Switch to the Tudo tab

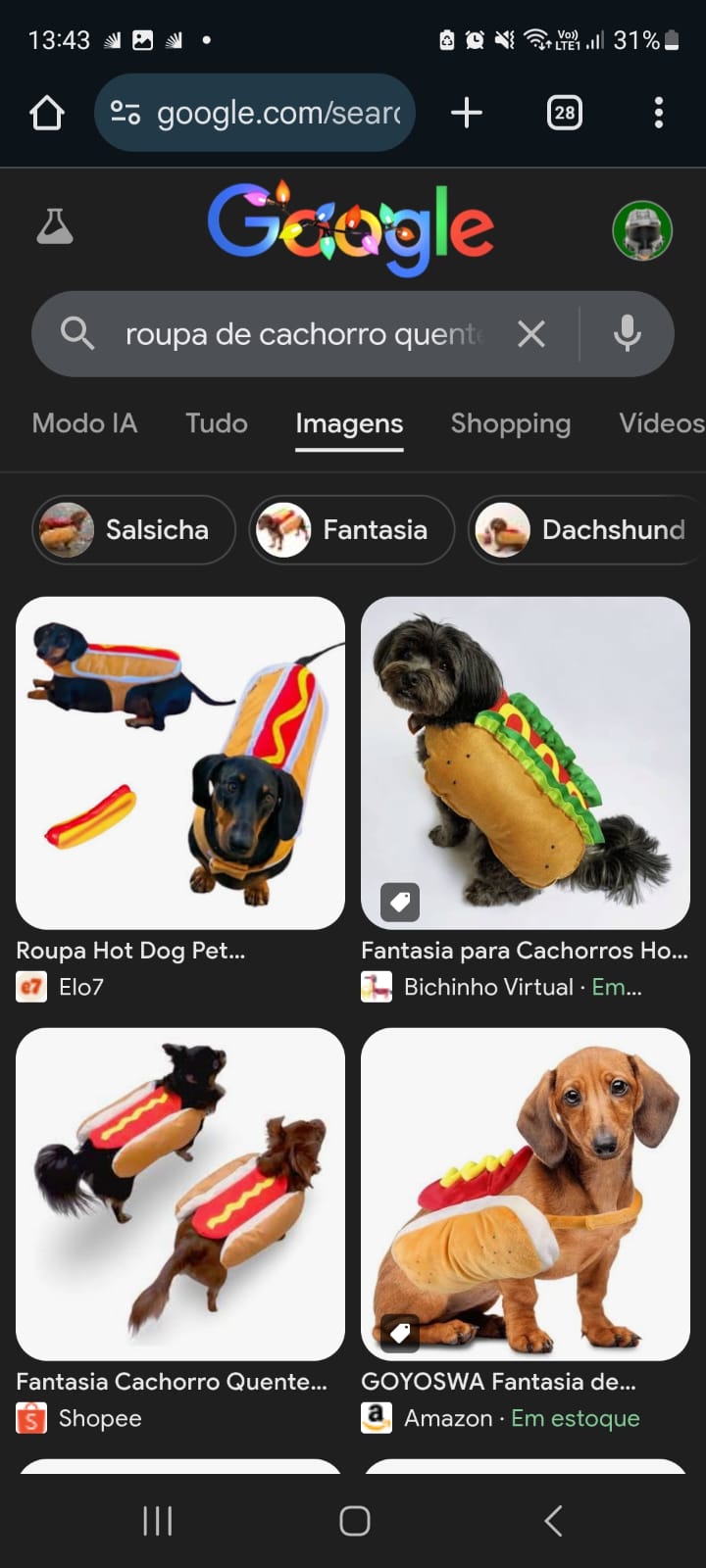[x=217, y=423]
